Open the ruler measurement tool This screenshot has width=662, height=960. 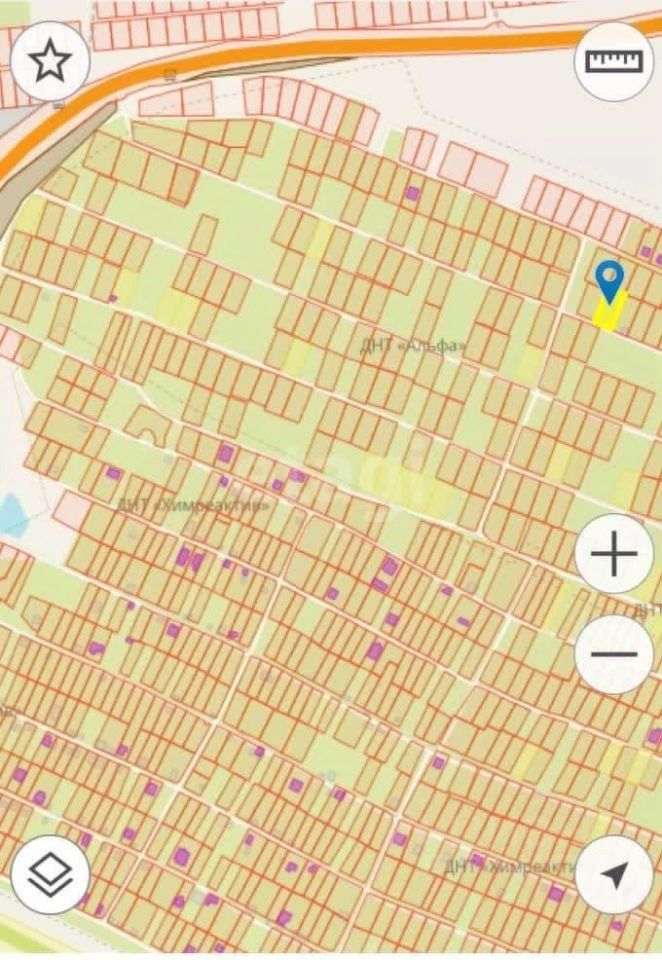click(614, 62)
